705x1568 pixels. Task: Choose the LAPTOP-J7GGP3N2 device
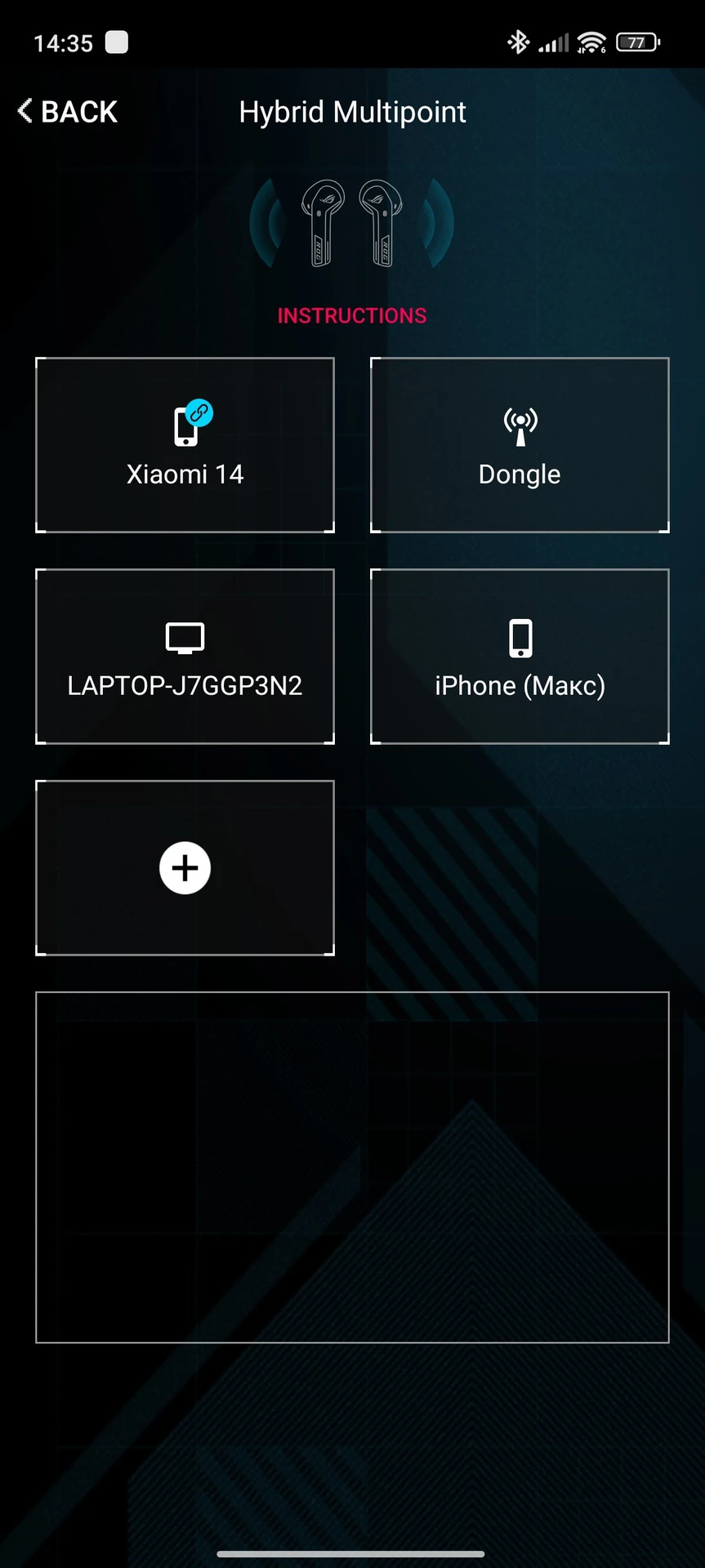pyautogui.click(x=185, y=657)
